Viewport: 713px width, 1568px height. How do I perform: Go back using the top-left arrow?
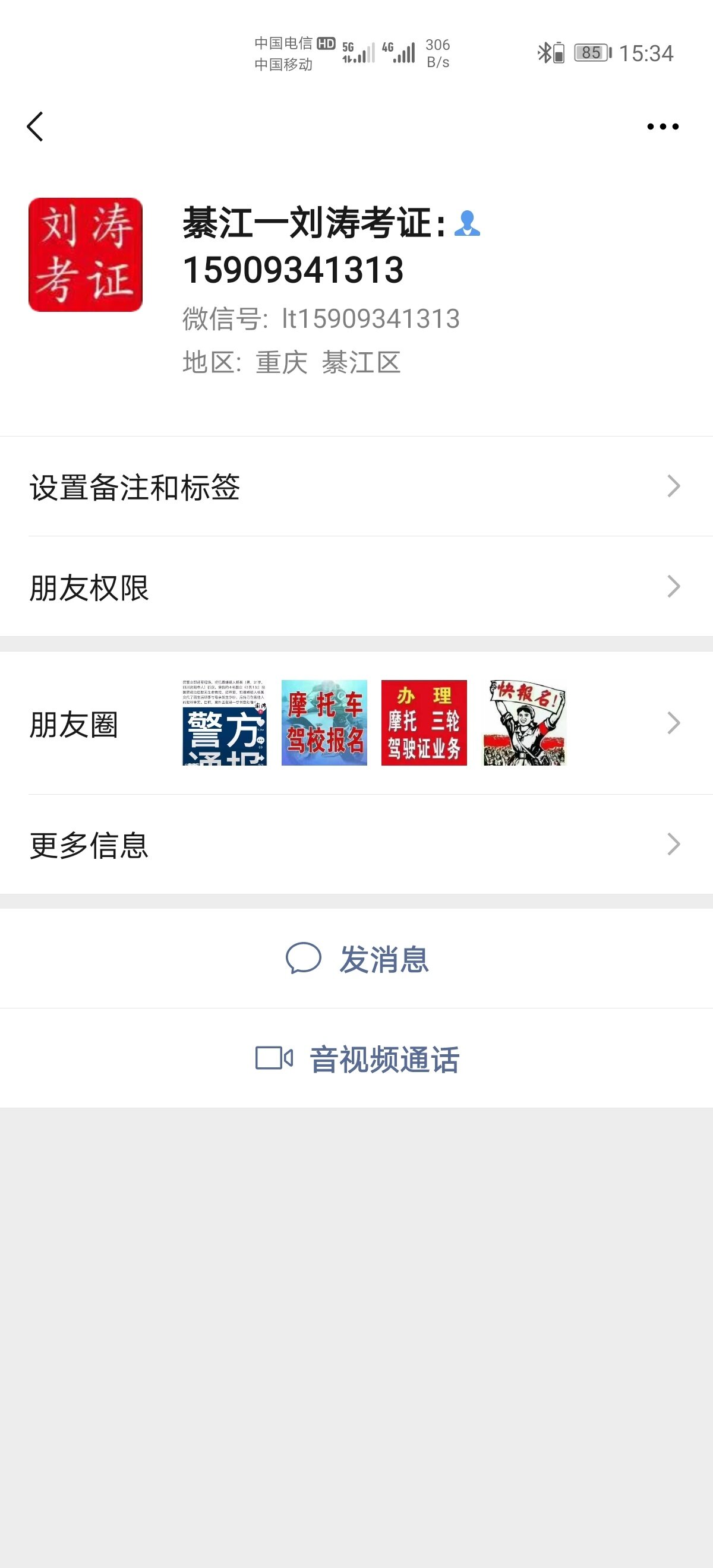coord(35,127)
